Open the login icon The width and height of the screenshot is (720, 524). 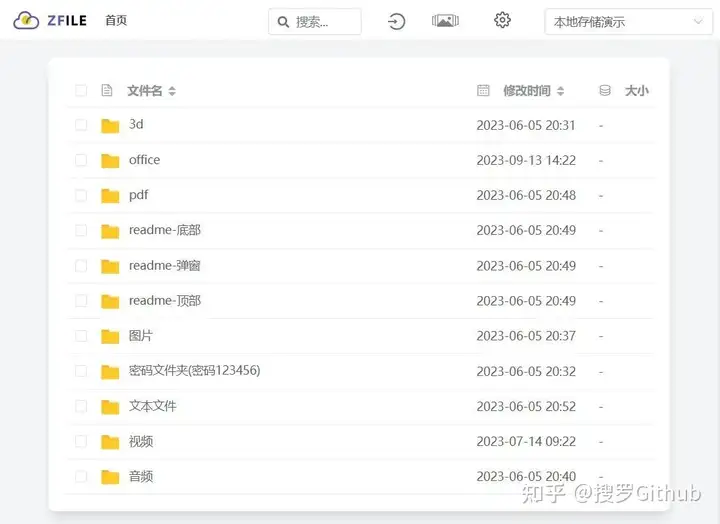[x=397, y=21]
